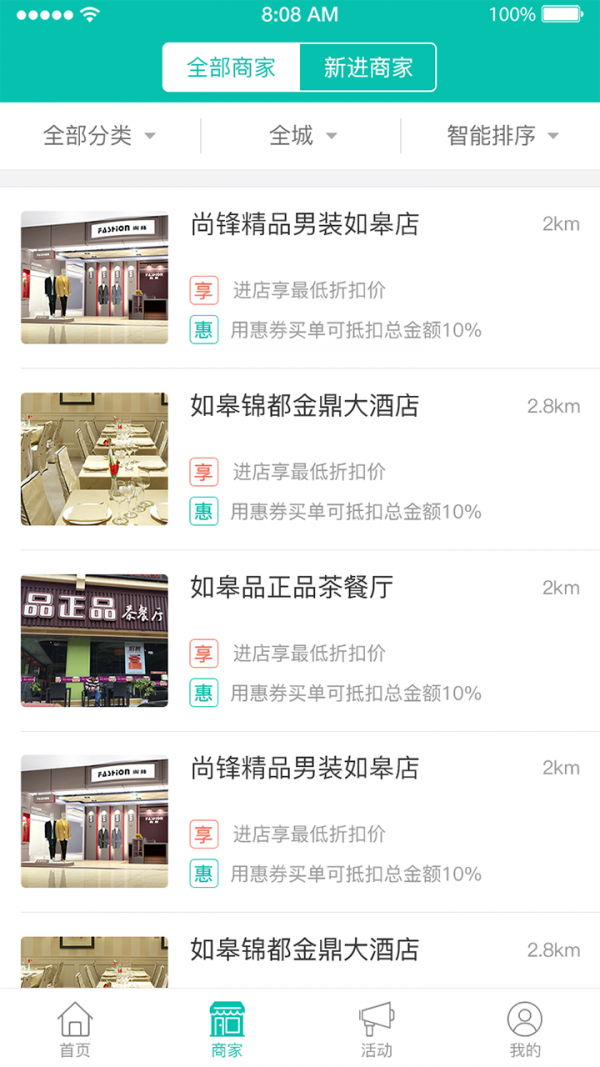600x1067 pixels.
Task: Open the 全城 area dropdown
Action: coord(302,136)
